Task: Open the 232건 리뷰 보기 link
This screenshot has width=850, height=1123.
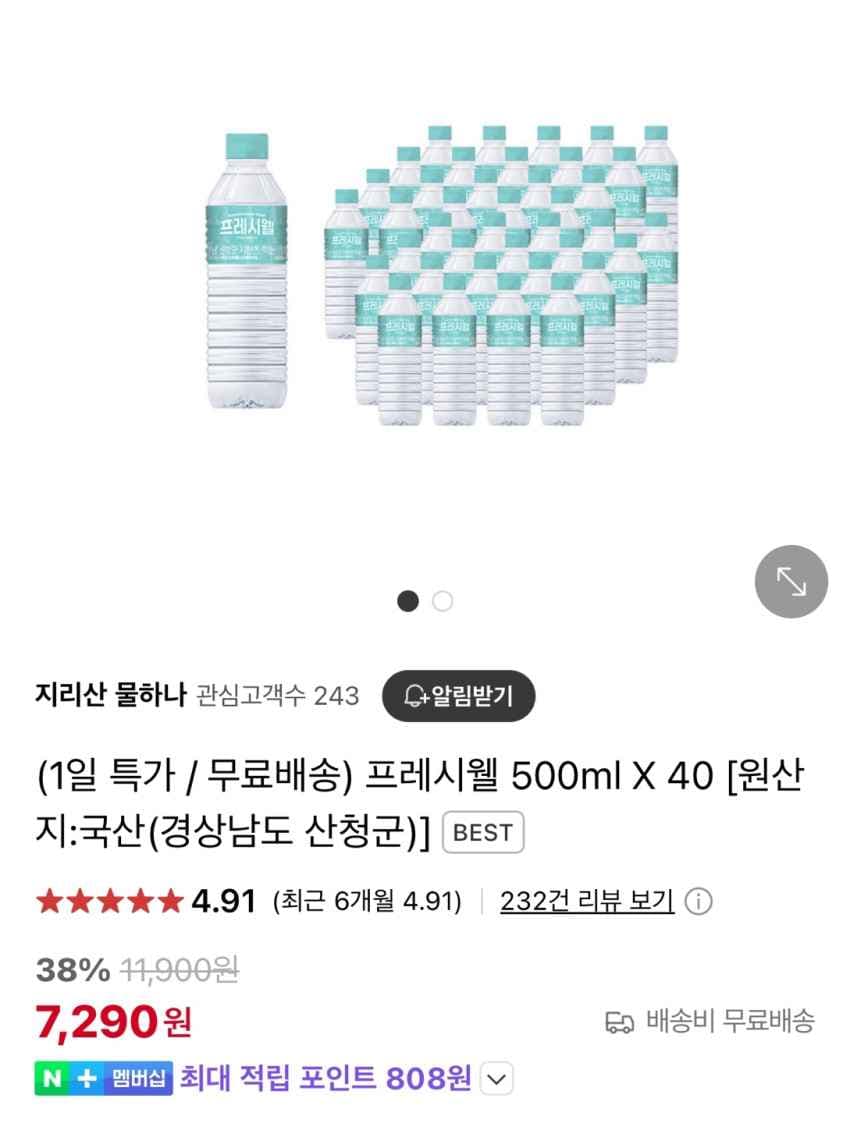Action: pos(587,902)
